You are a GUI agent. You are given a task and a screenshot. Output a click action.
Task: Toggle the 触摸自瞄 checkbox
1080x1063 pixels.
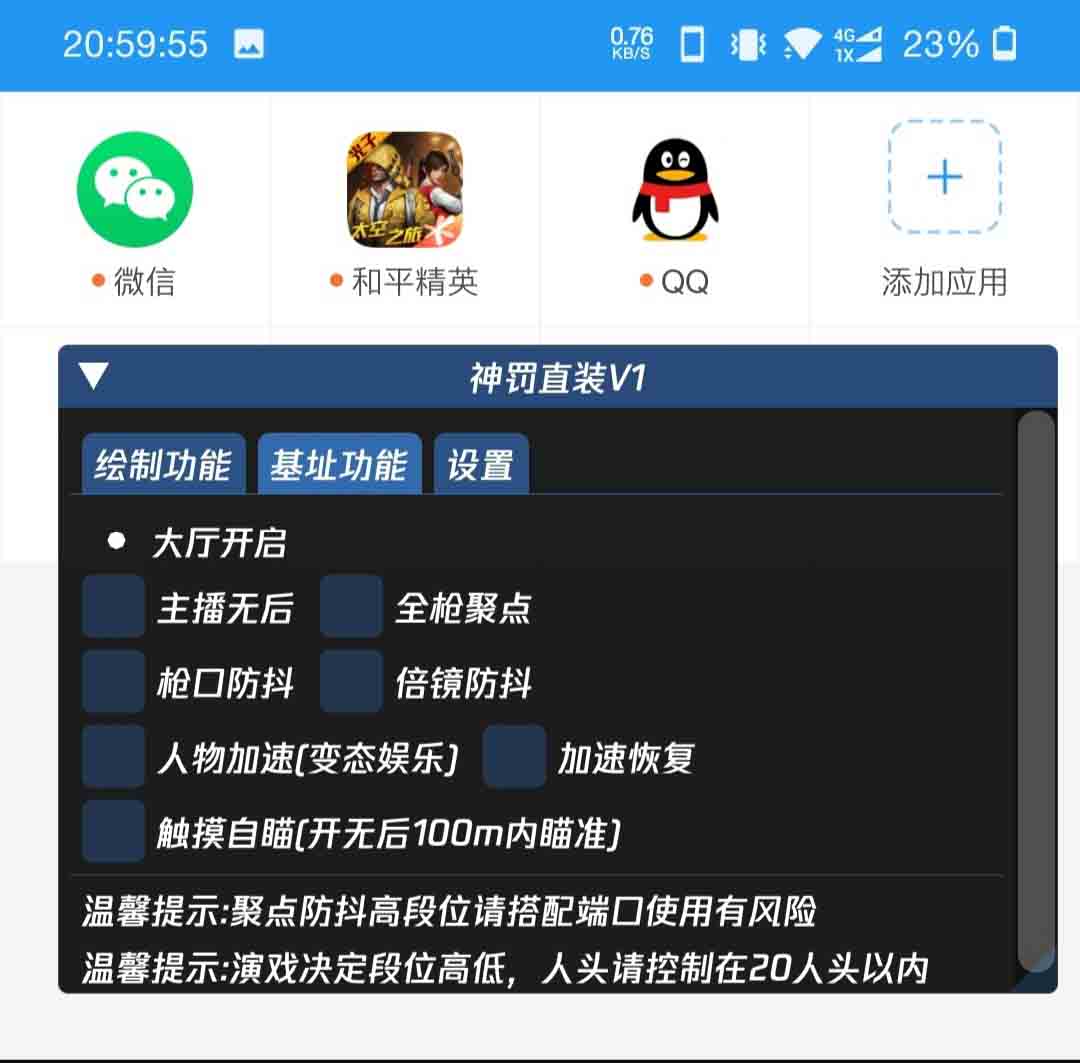click(x=113, y=831)
